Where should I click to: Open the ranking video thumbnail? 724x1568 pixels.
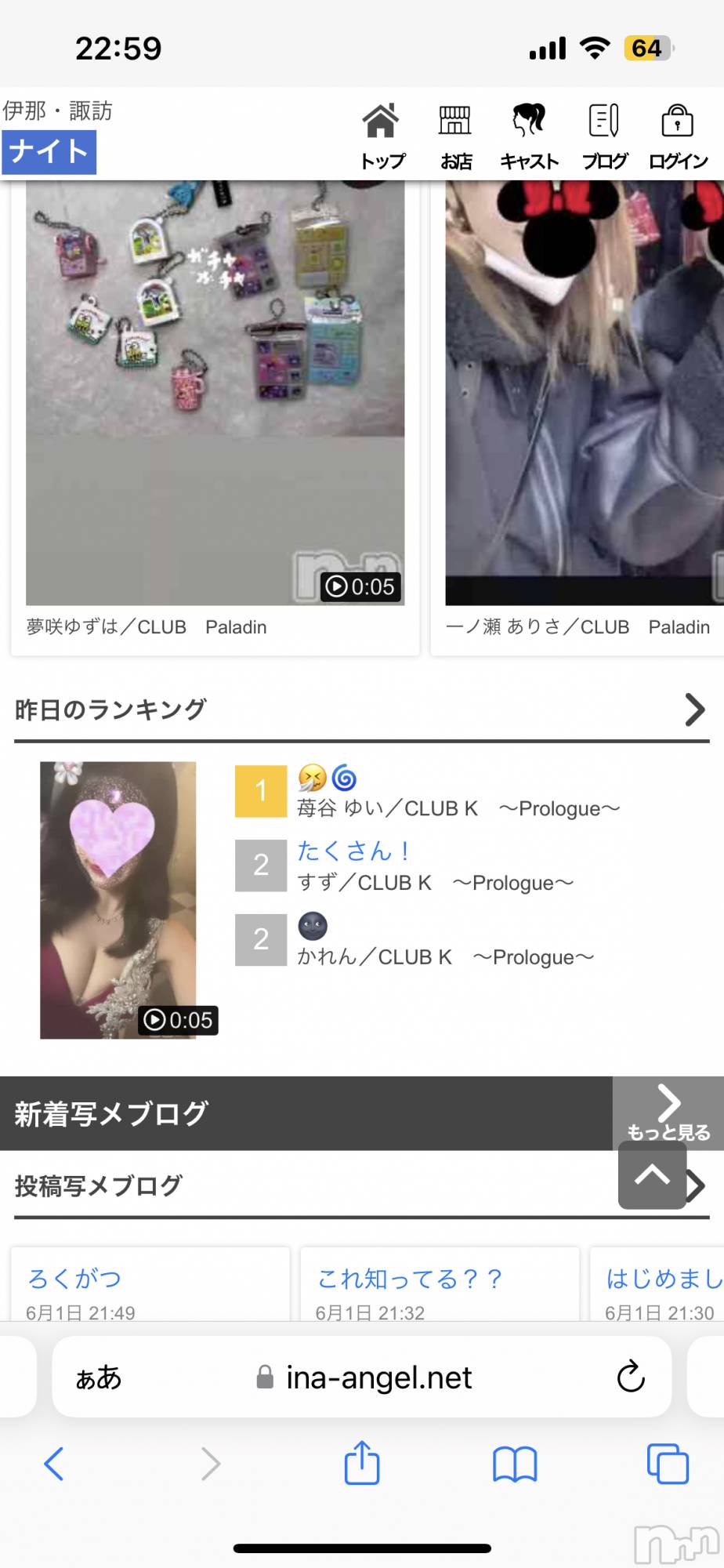point(118,900)
